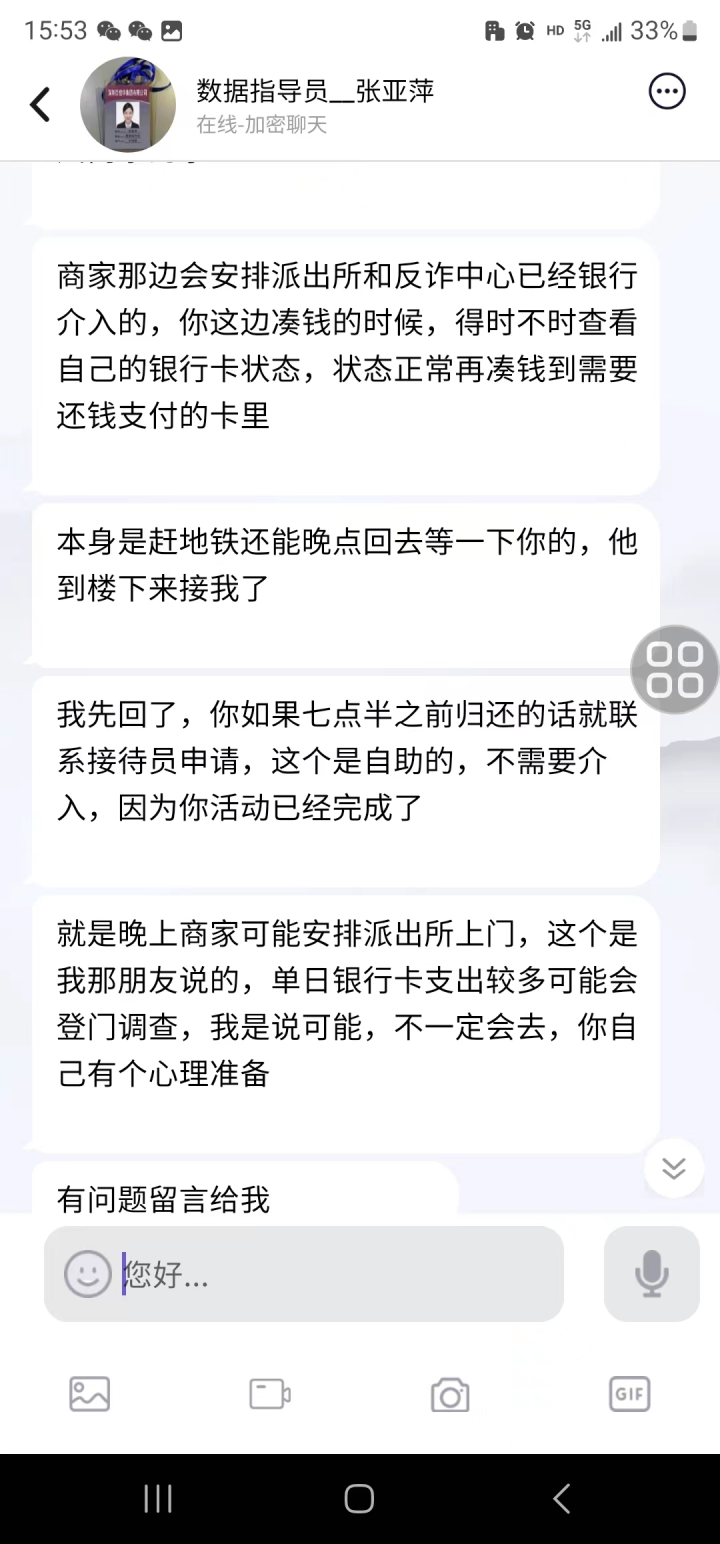The height and width of the screenshot is (1544, 720).
Task: Open the profile avatar of 数据指导员__张亚萍
Action: click(x=128, y=104)
